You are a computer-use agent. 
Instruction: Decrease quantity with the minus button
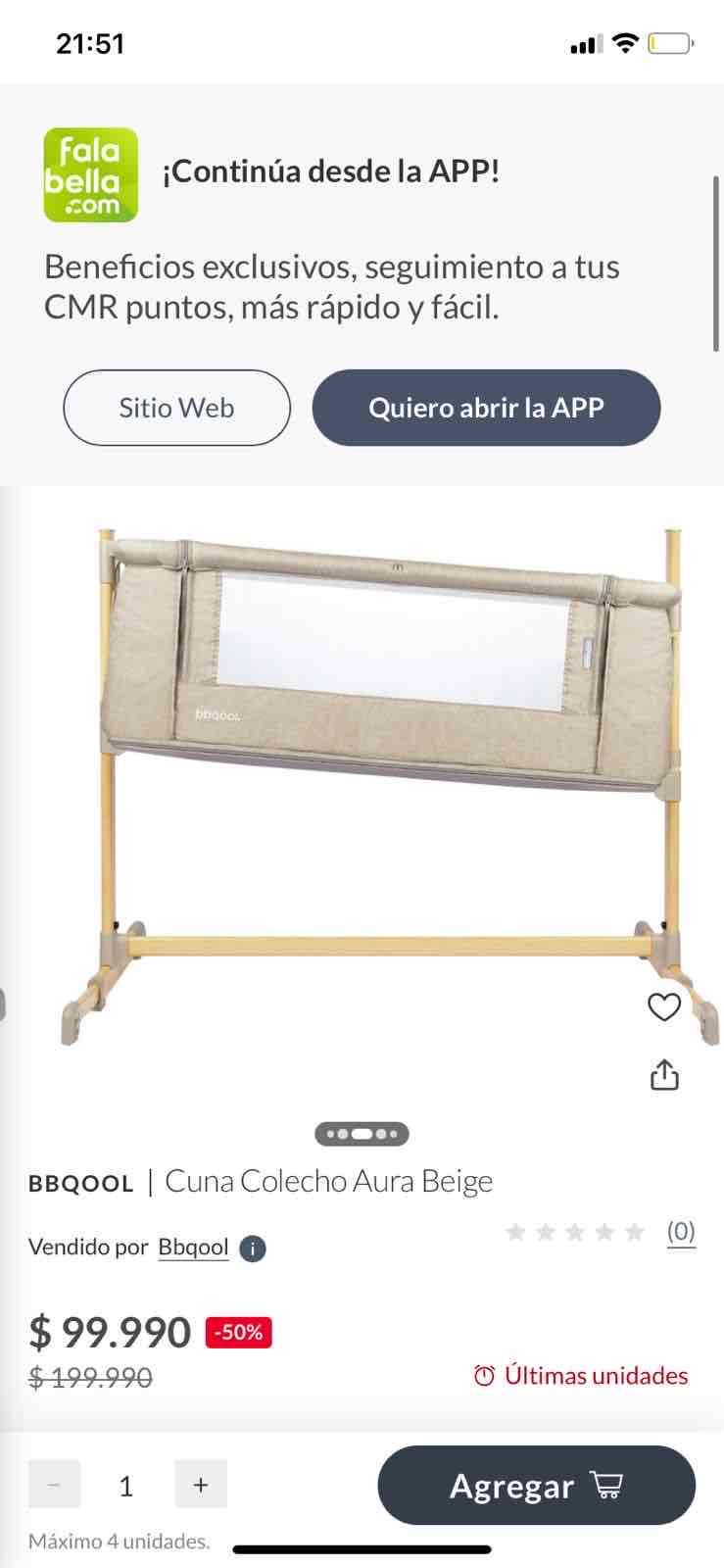click(x=54, y=1485)
